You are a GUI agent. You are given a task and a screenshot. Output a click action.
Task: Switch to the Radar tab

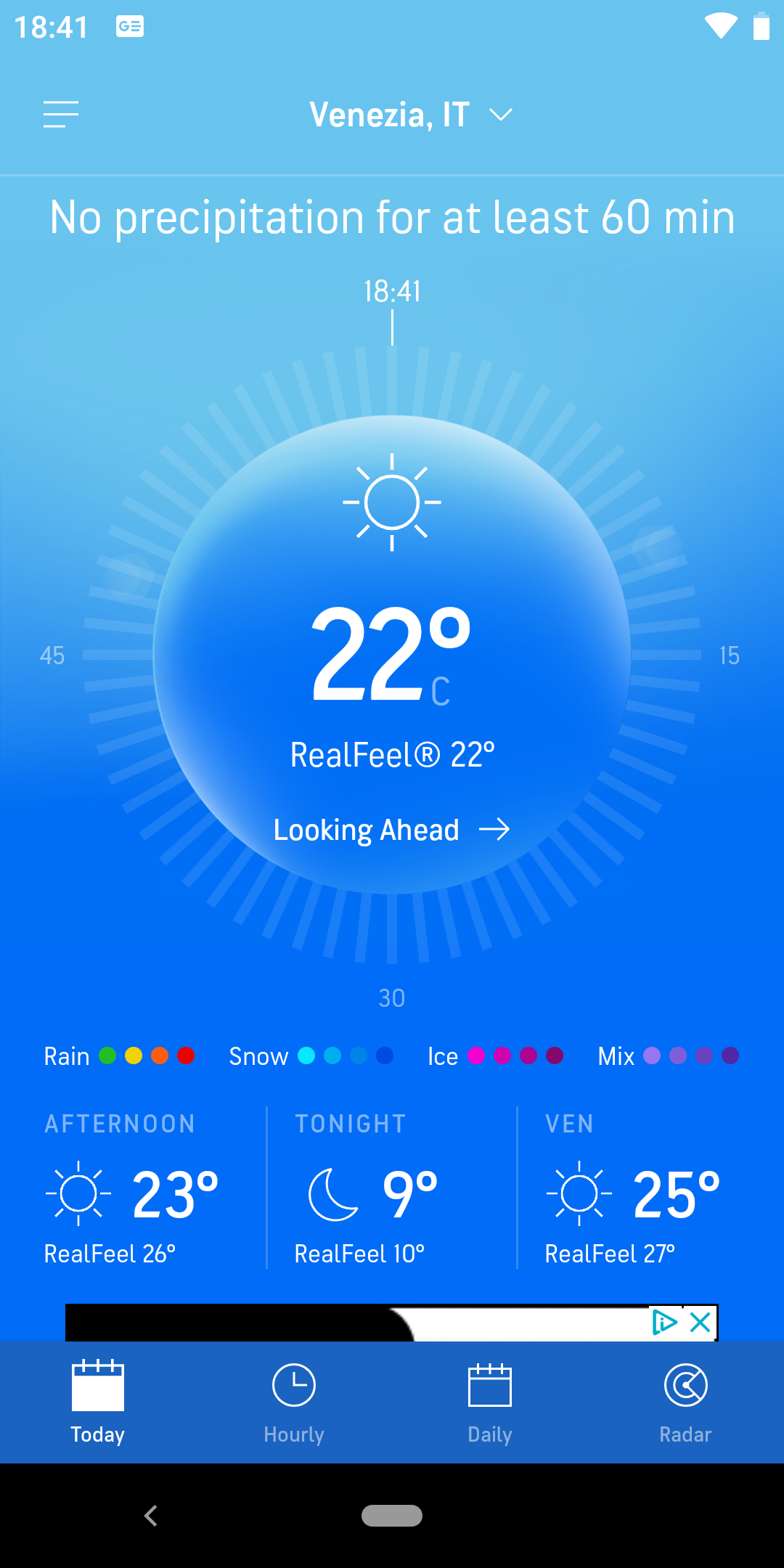coord(686,1402)
